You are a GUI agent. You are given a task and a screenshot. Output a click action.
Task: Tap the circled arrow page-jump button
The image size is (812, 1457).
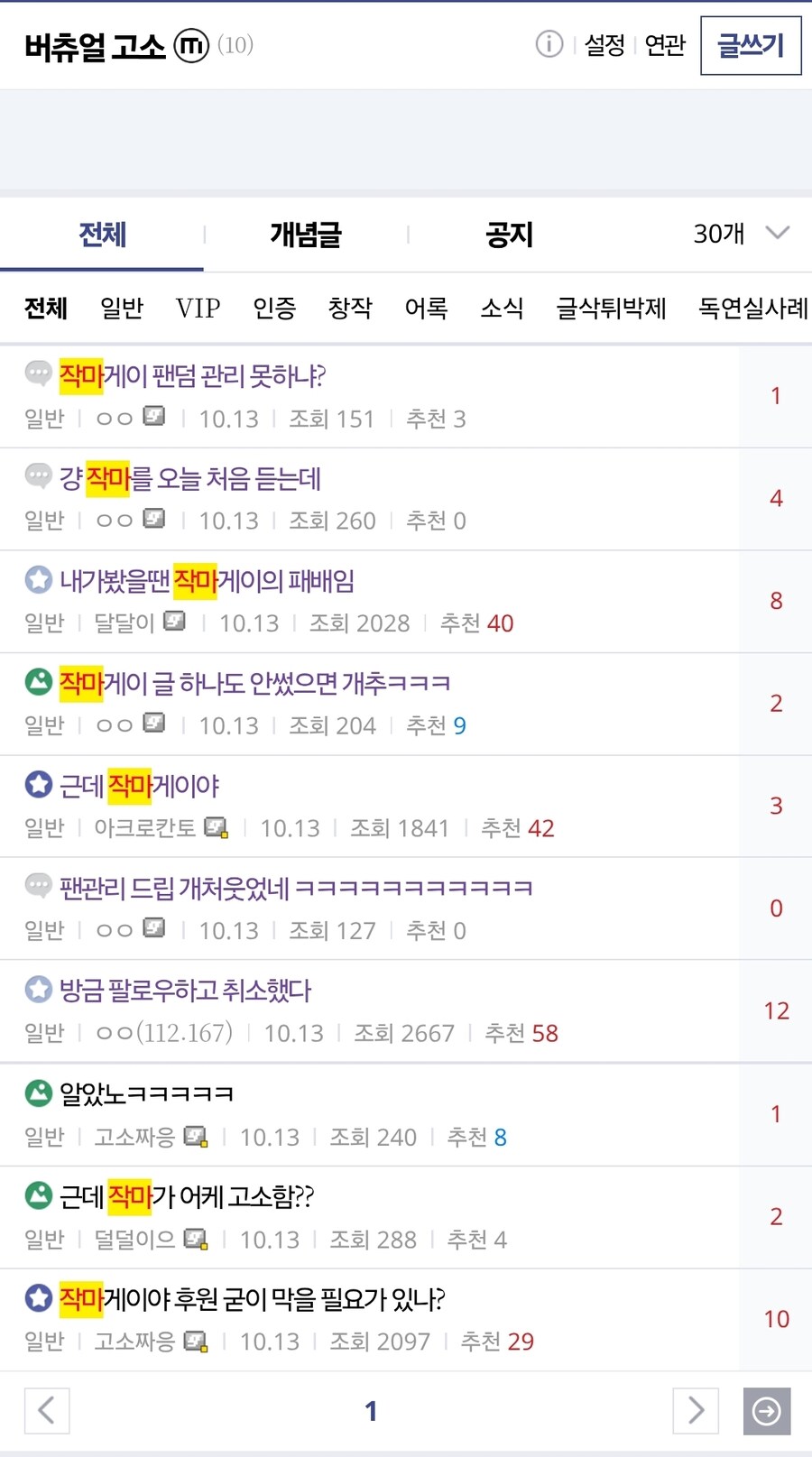(767, 1410)
